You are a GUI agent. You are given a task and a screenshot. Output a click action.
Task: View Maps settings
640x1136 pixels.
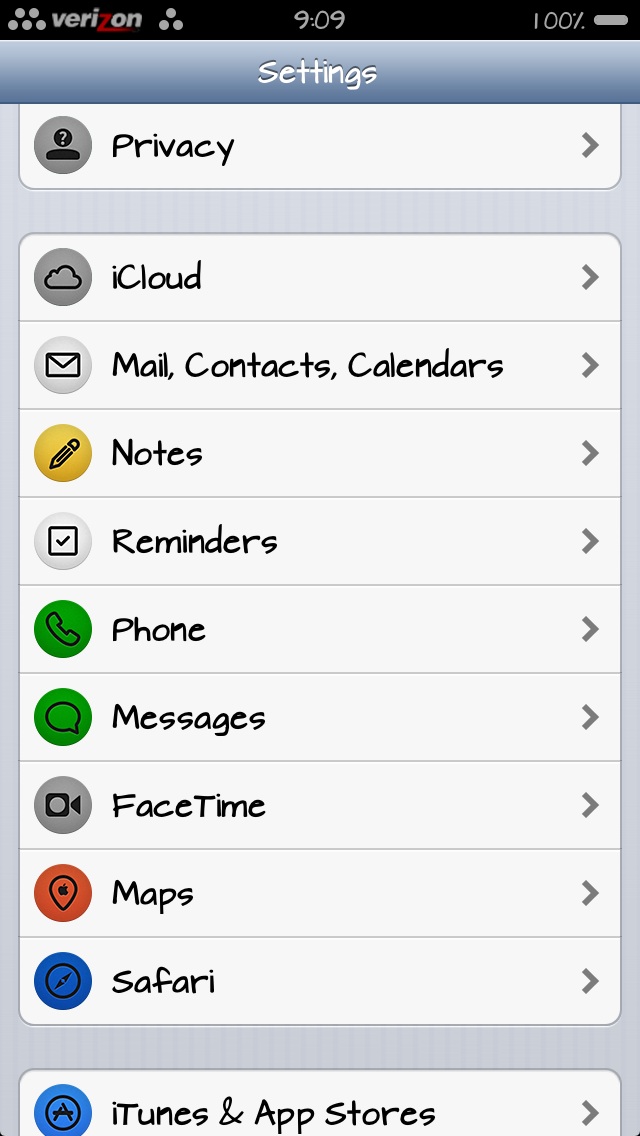pos(320,893)
